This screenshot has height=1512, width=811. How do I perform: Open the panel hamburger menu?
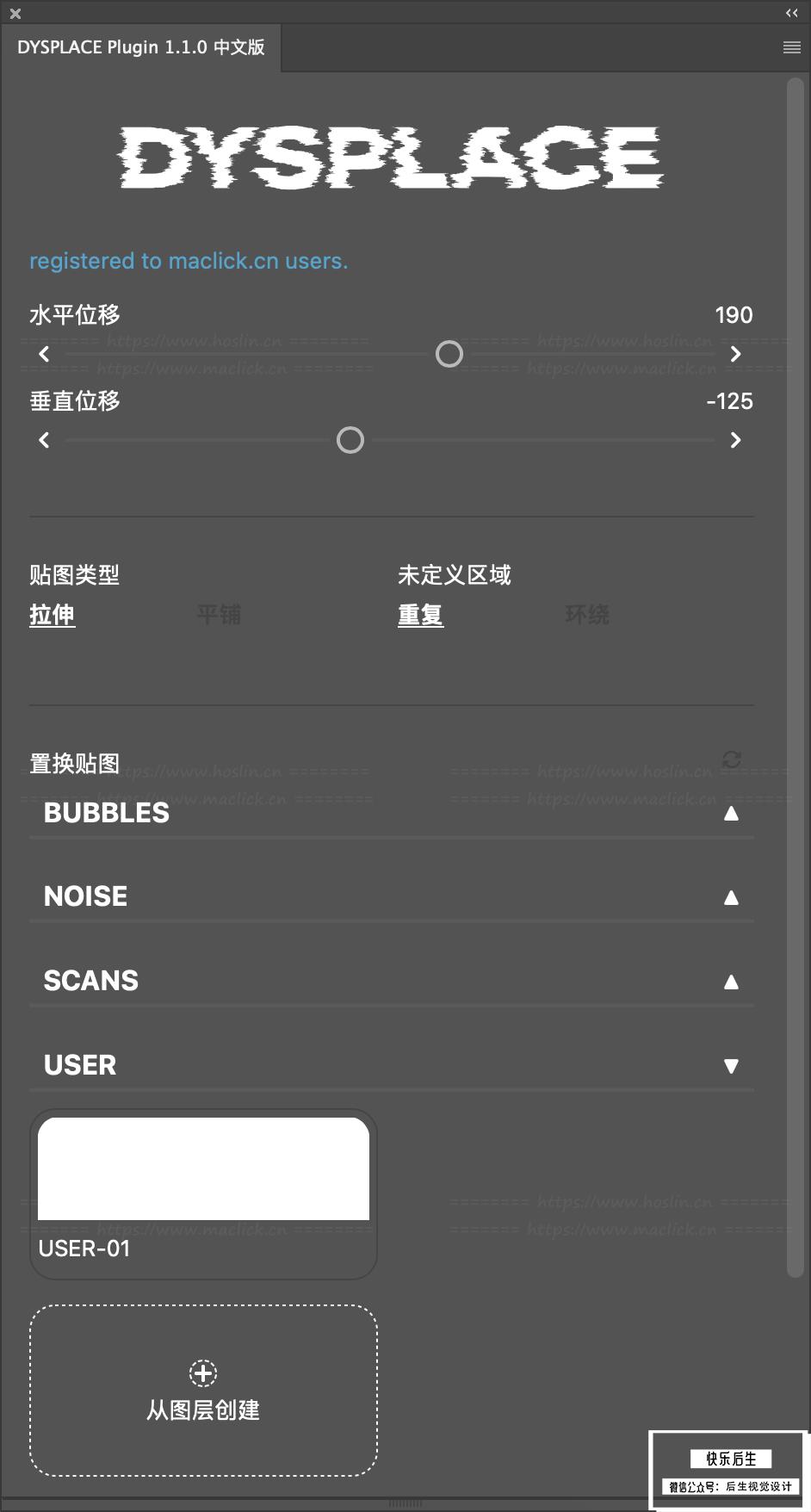(791, 47)
